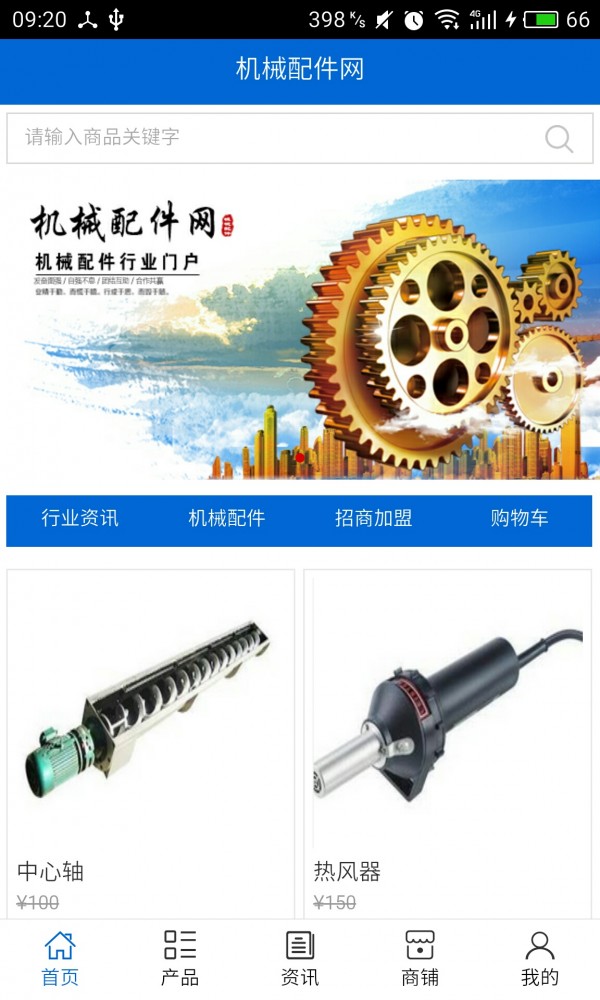Image resolution: width=600 pixels, height=1000 pixels.
Task: Open the 中心轴 product card
Action: [151, 740]
